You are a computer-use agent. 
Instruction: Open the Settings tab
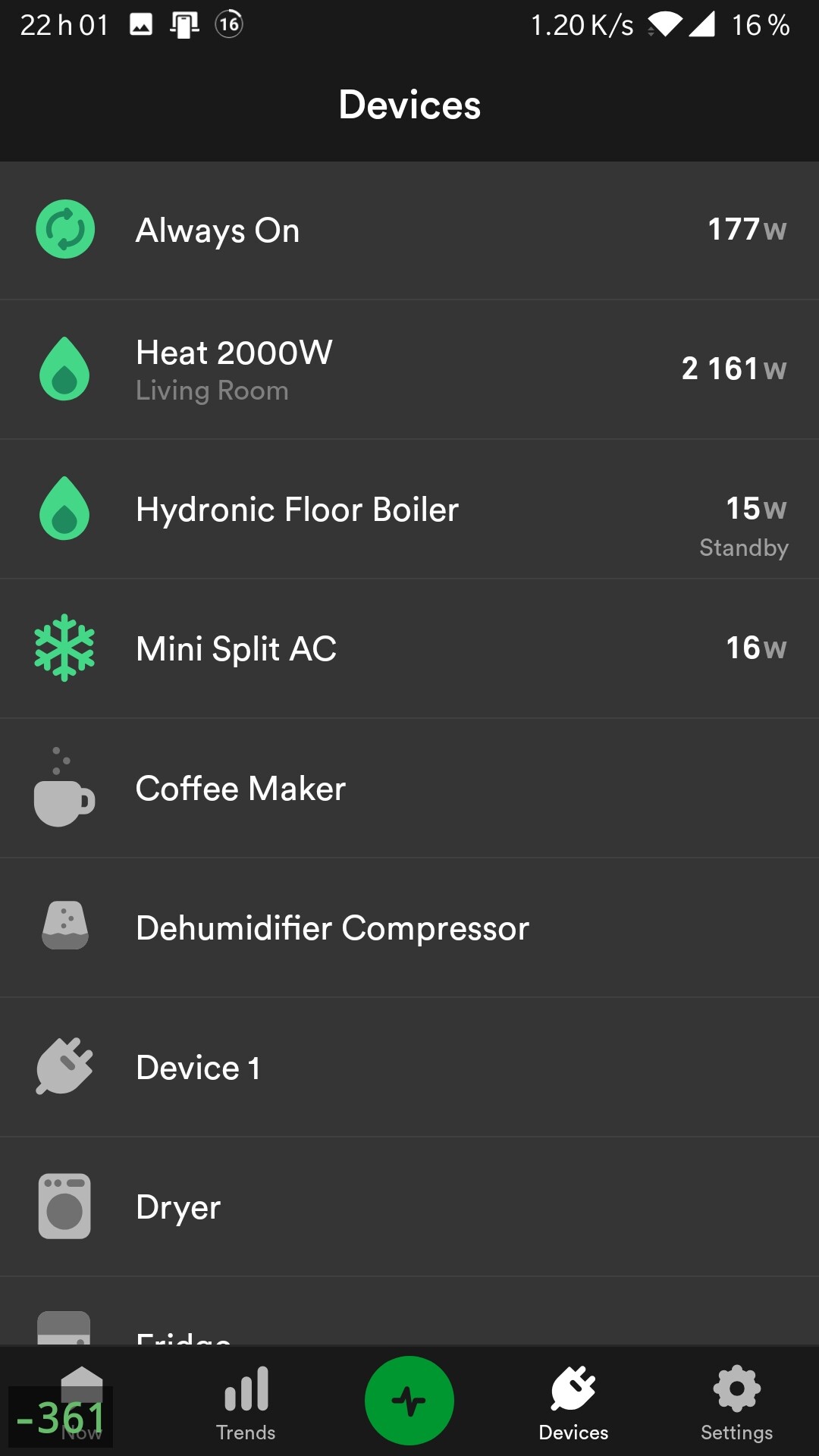[x=736, y=1403]
